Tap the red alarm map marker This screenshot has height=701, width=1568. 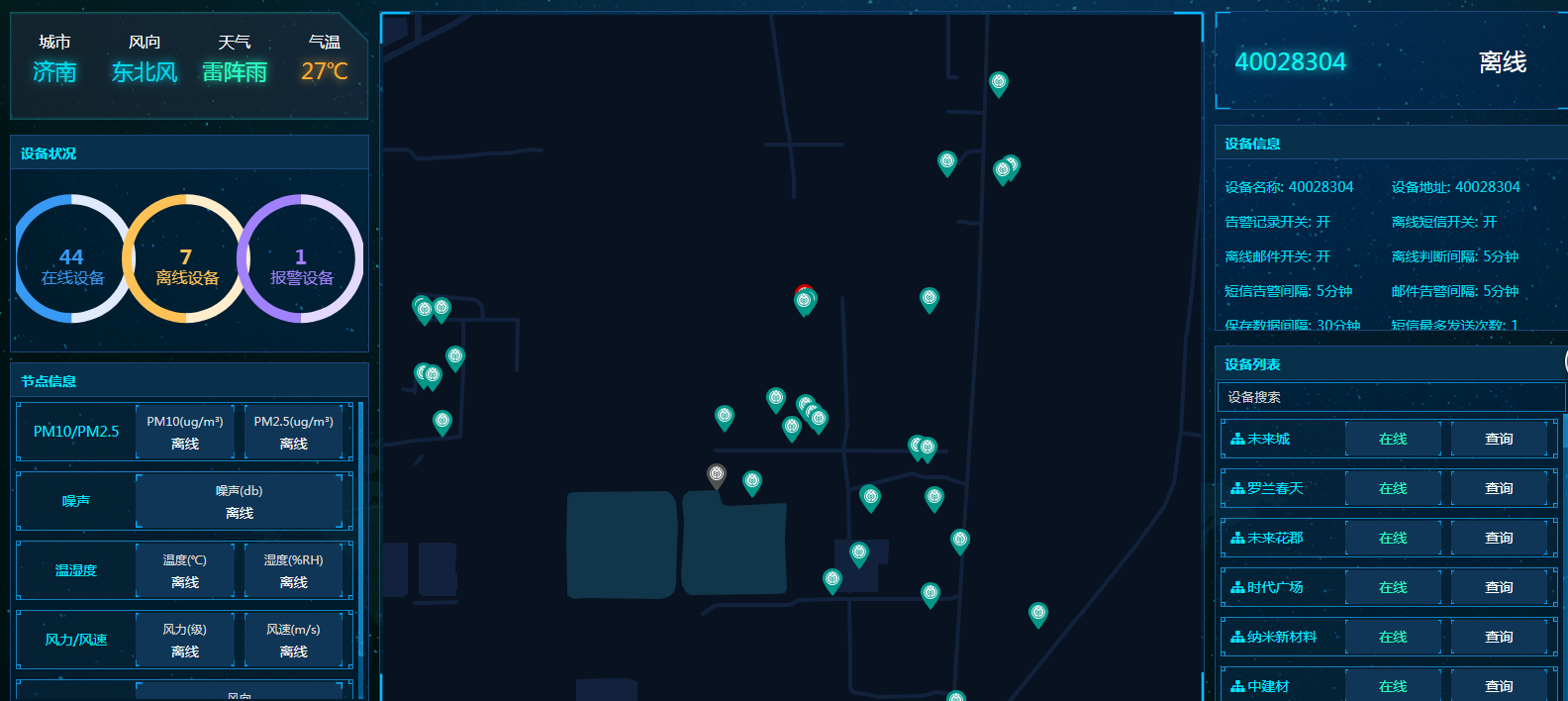(x=804, y=298)
